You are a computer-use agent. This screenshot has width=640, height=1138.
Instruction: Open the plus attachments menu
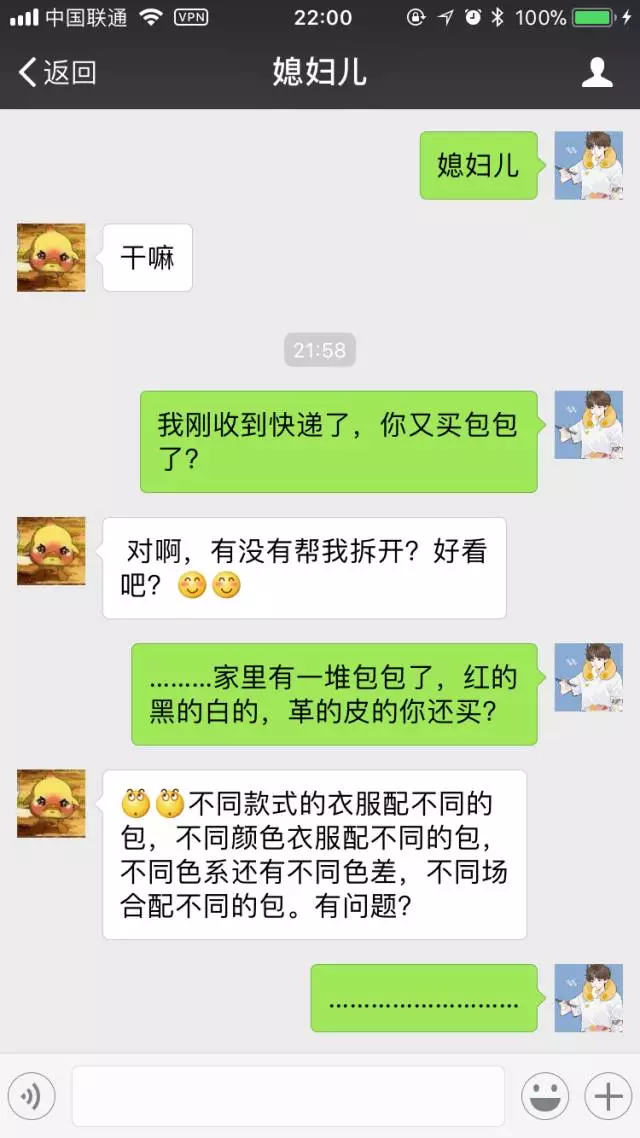(x=608, y=1097)
